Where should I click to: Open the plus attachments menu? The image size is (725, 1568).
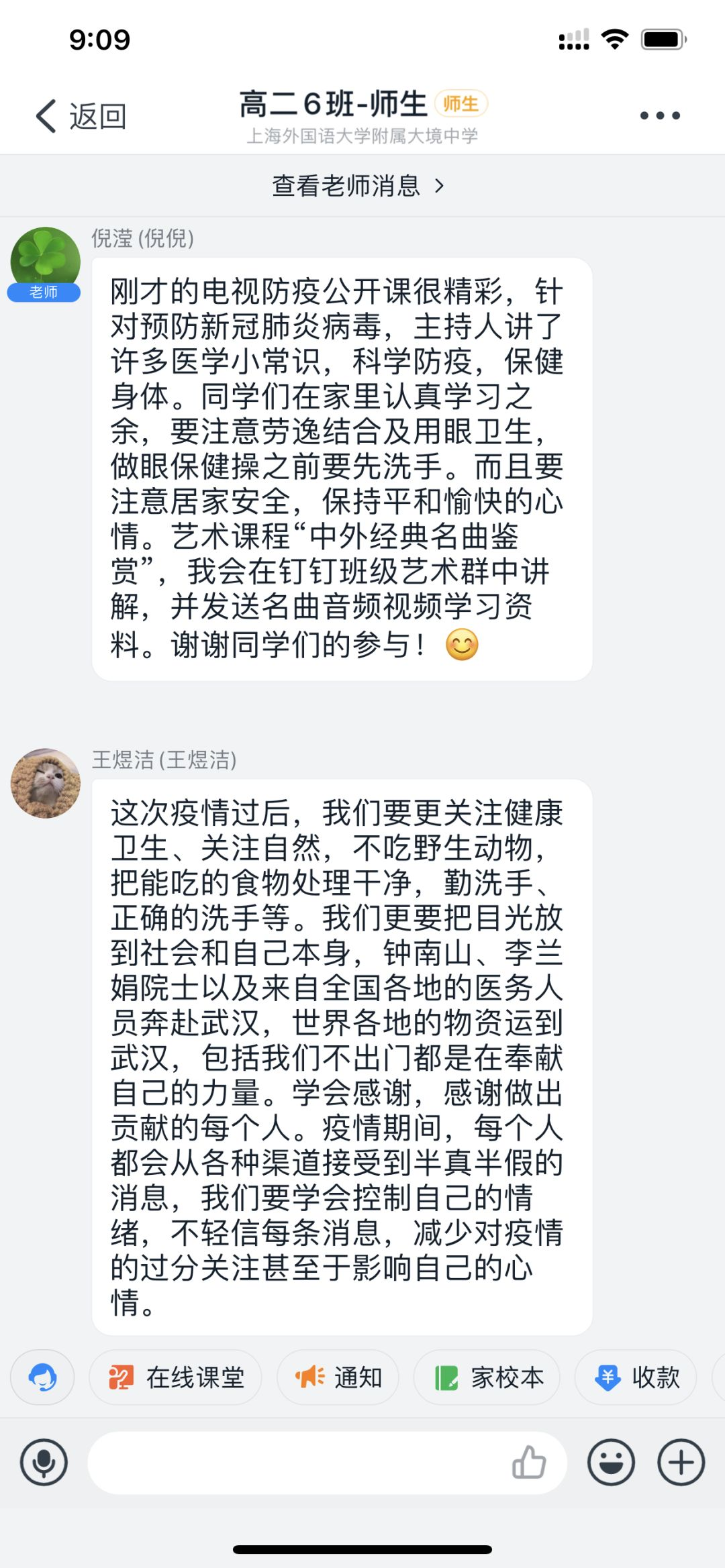(681, 1462)
